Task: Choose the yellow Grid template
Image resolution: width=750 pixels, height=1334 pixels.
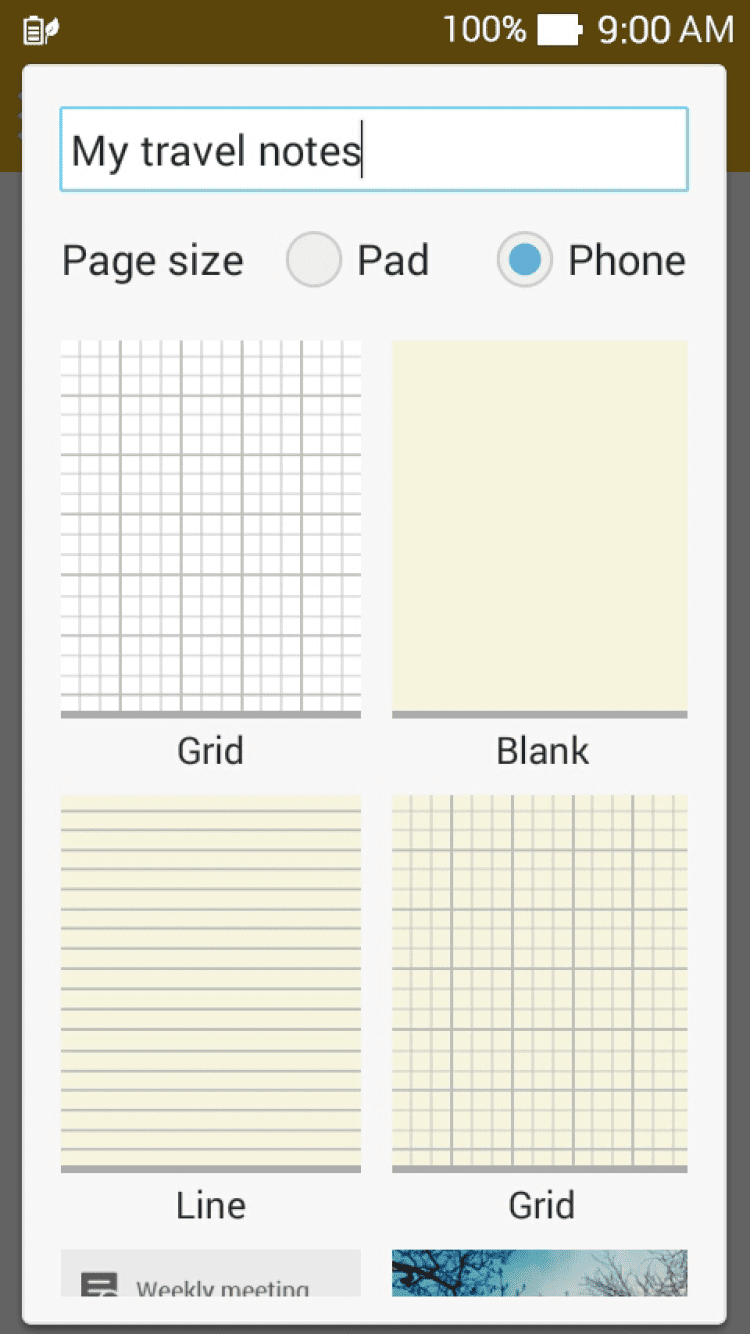Action: click(539, 982)
